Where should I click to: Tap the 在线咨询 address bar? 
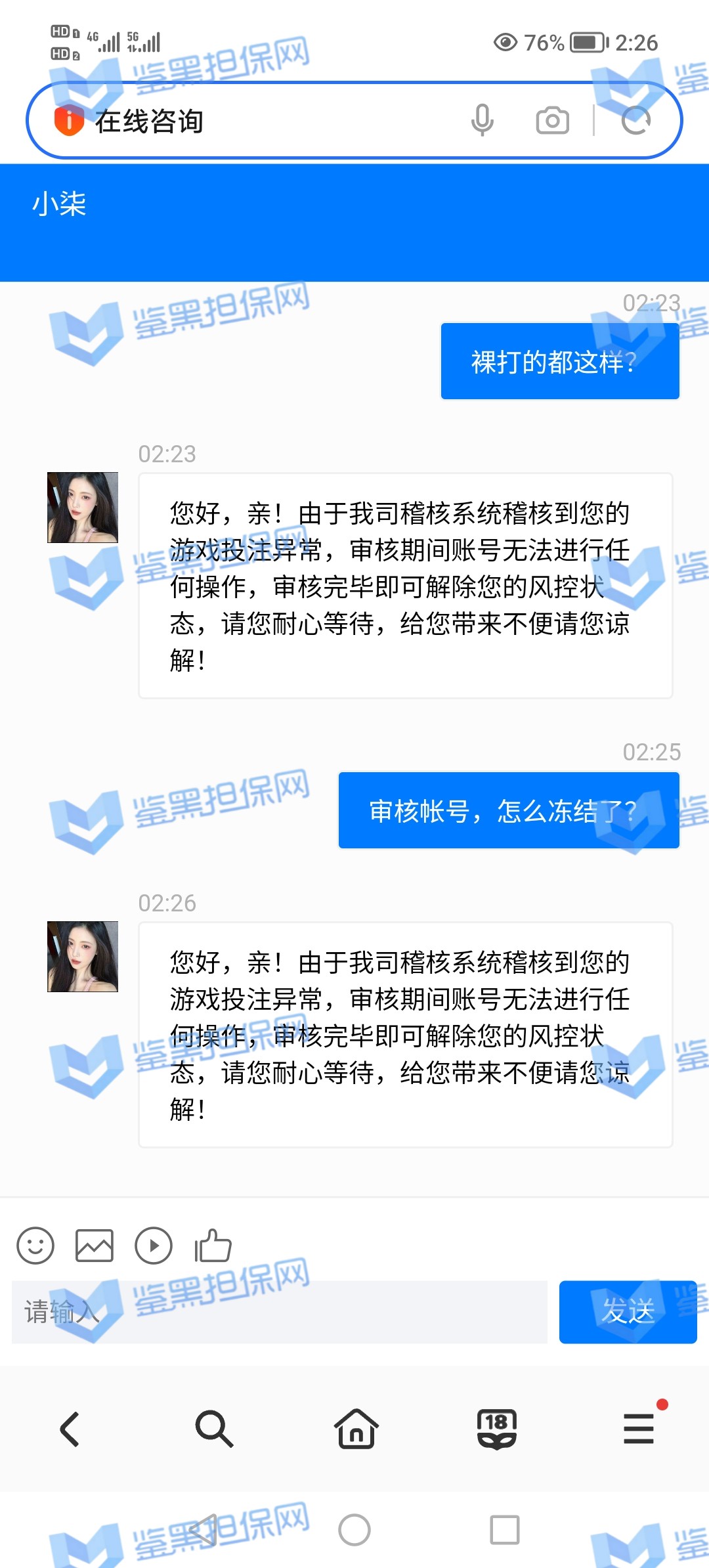(x=263, y=121)
